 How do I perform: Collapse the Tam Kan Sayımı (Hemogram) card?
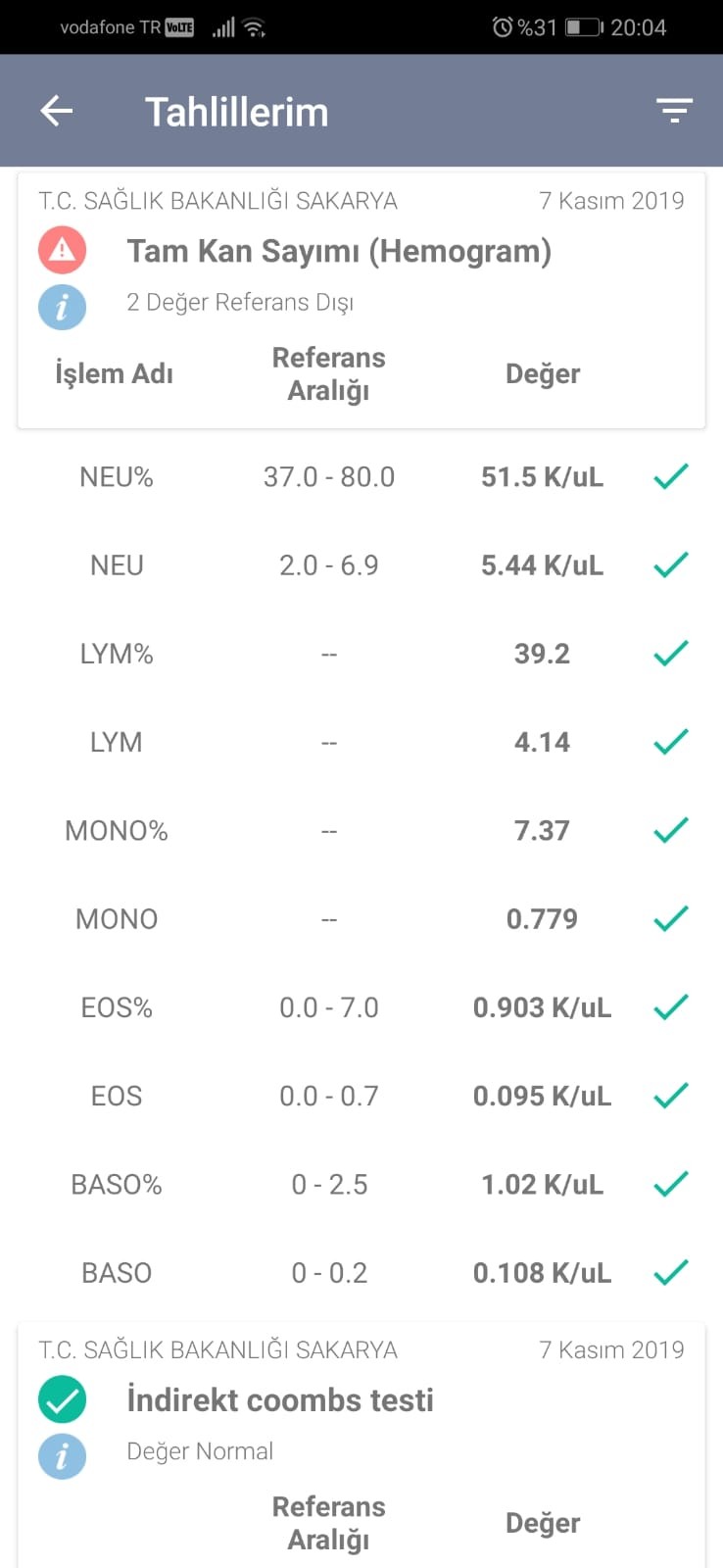[x=361, y=300]
